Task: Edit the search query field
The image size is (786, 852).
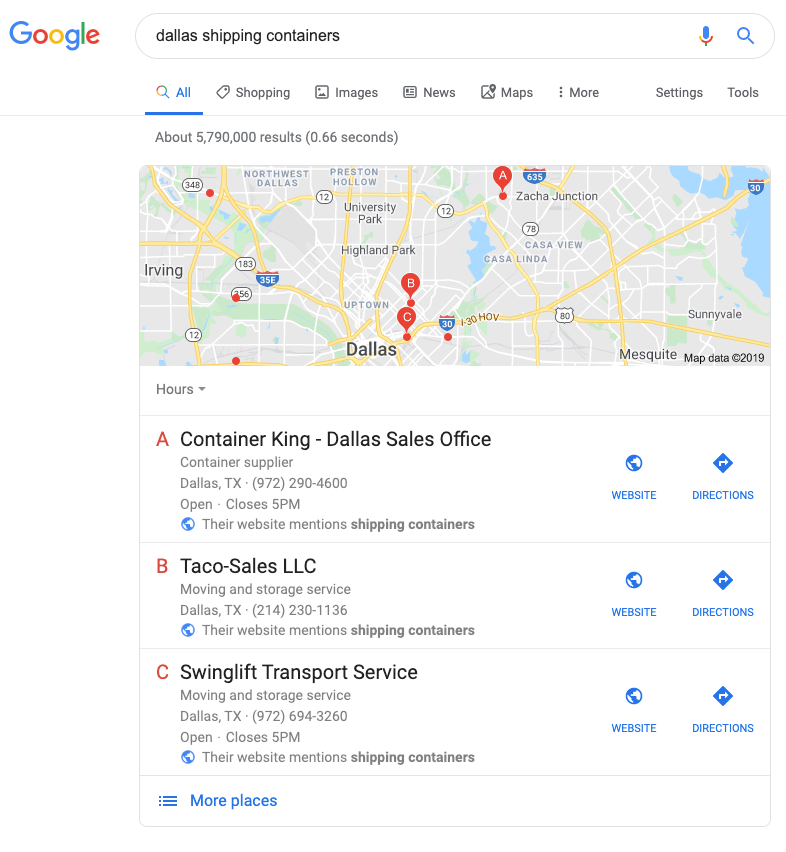Action: (x=400, y=36)
